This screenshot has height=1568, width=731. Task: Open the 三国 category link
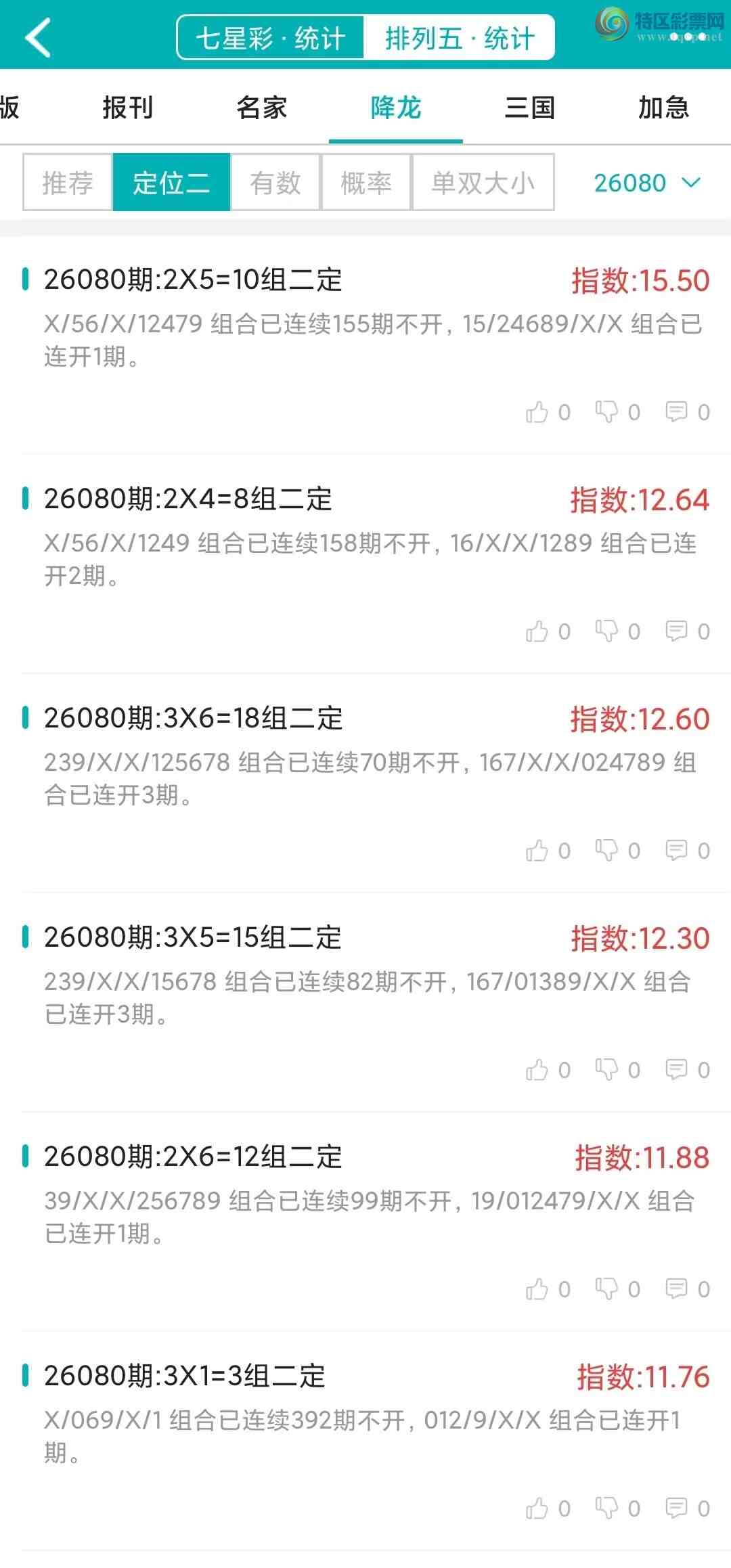click(531, 108)
